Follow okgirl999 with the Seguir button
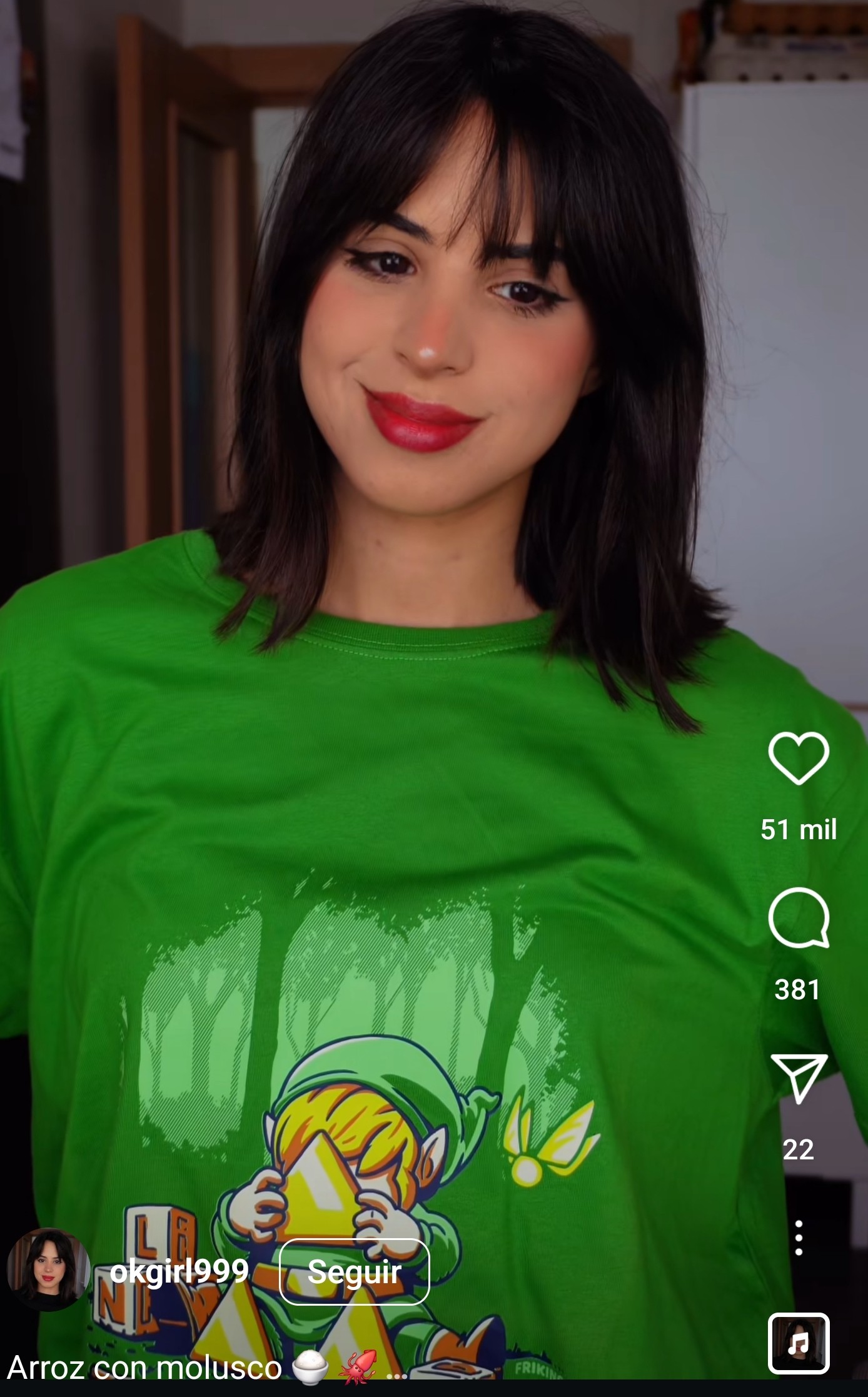This screenshot has height=1397, width=868. pos(354,1271)
